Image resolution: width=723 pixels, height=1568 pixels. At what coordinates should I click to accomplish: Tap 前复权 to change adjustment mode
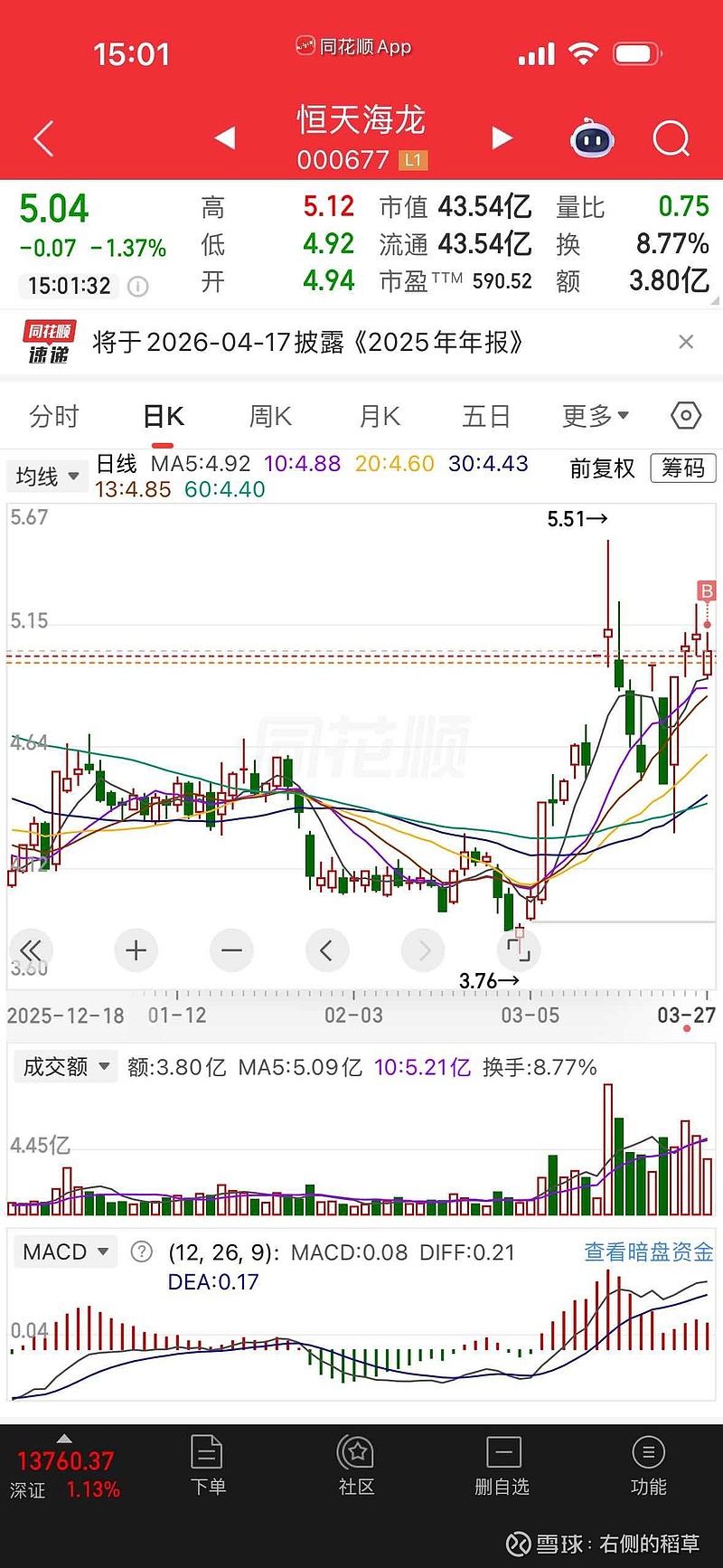click(x=601, y=469)
